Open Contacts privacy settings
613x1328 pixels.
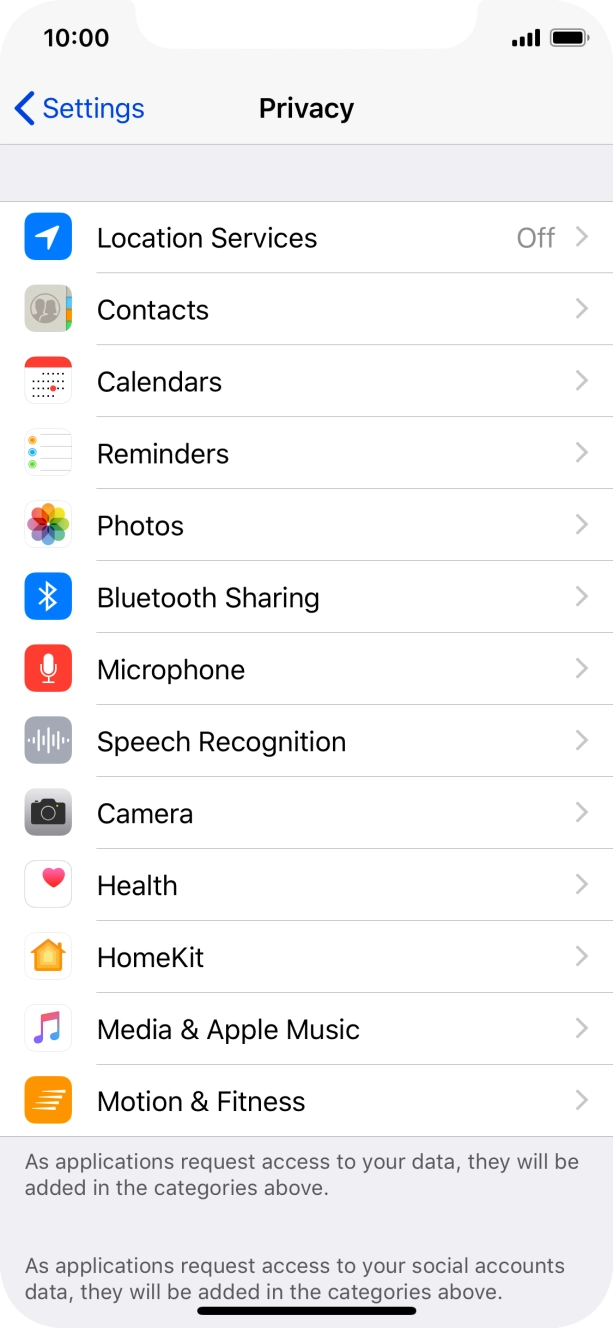tap(306, 310)
